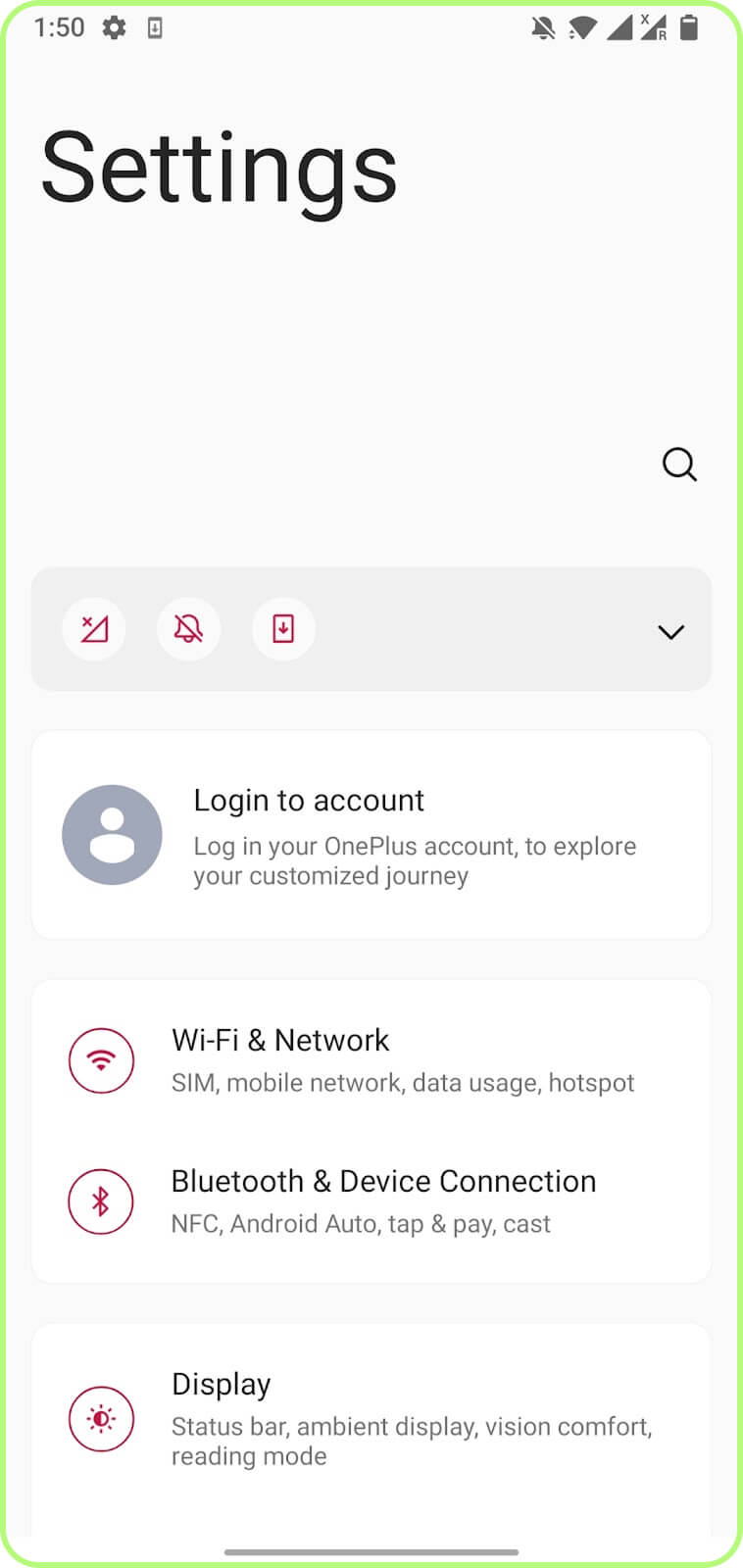Viewport: 743px width, 1568px height.
Task: Tap the circular Wi-Fi icon beside Wi-Fi & Network
Action: [101, 1059]
